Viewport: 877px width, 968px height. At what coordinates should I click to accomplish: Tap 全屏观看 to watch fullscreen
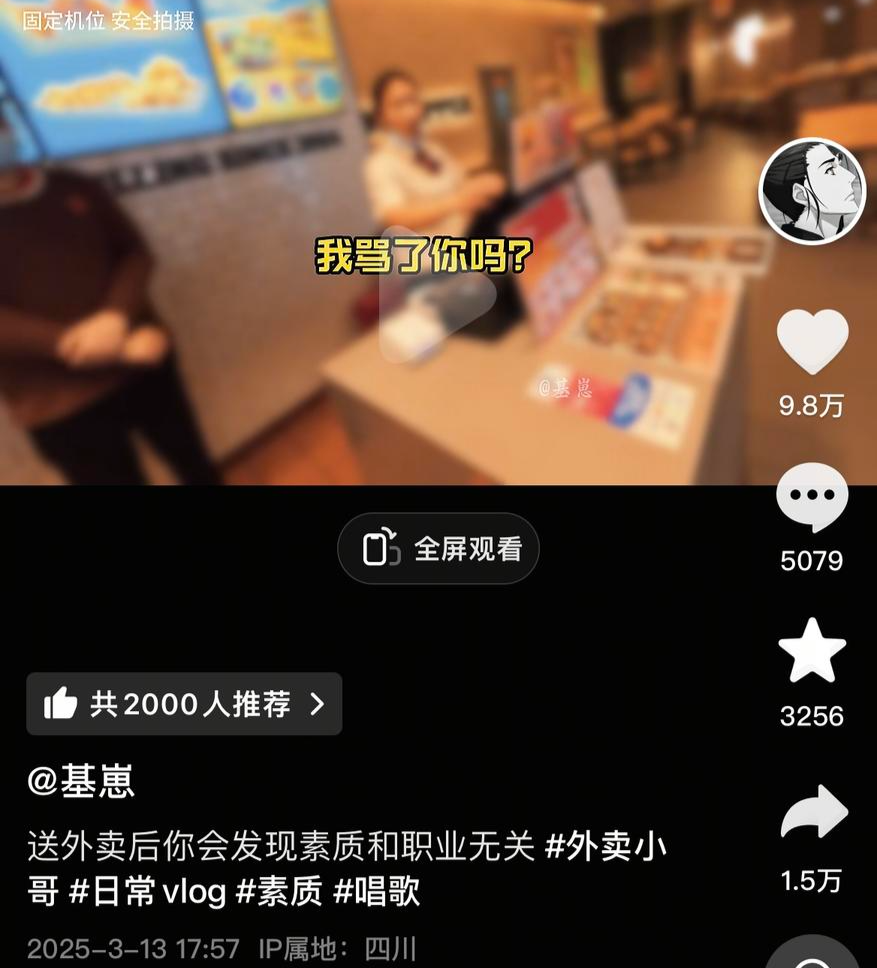click(438, 549)
